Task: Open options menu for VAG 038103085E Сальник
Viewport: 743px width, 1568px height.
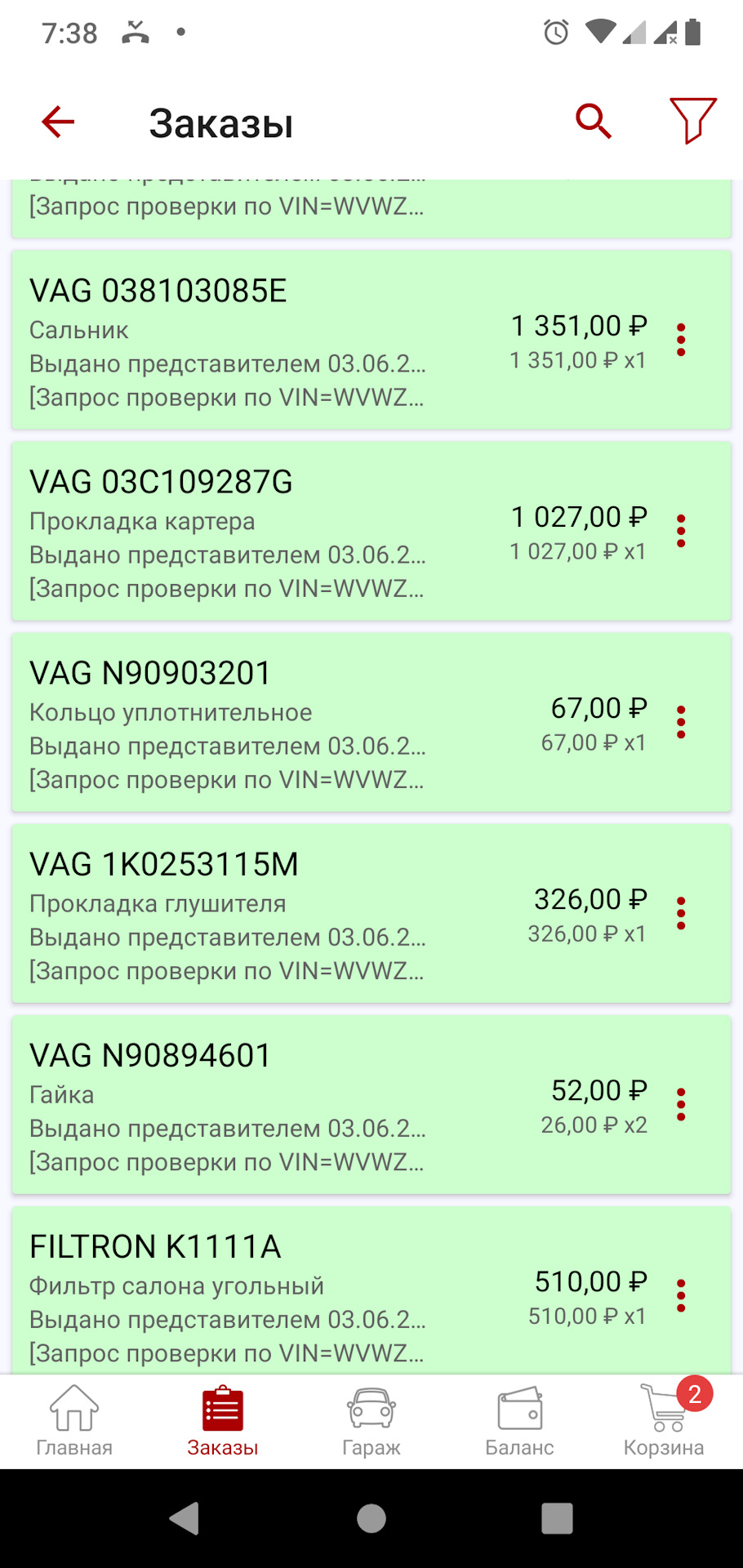Action: click(x=682, y=341)
